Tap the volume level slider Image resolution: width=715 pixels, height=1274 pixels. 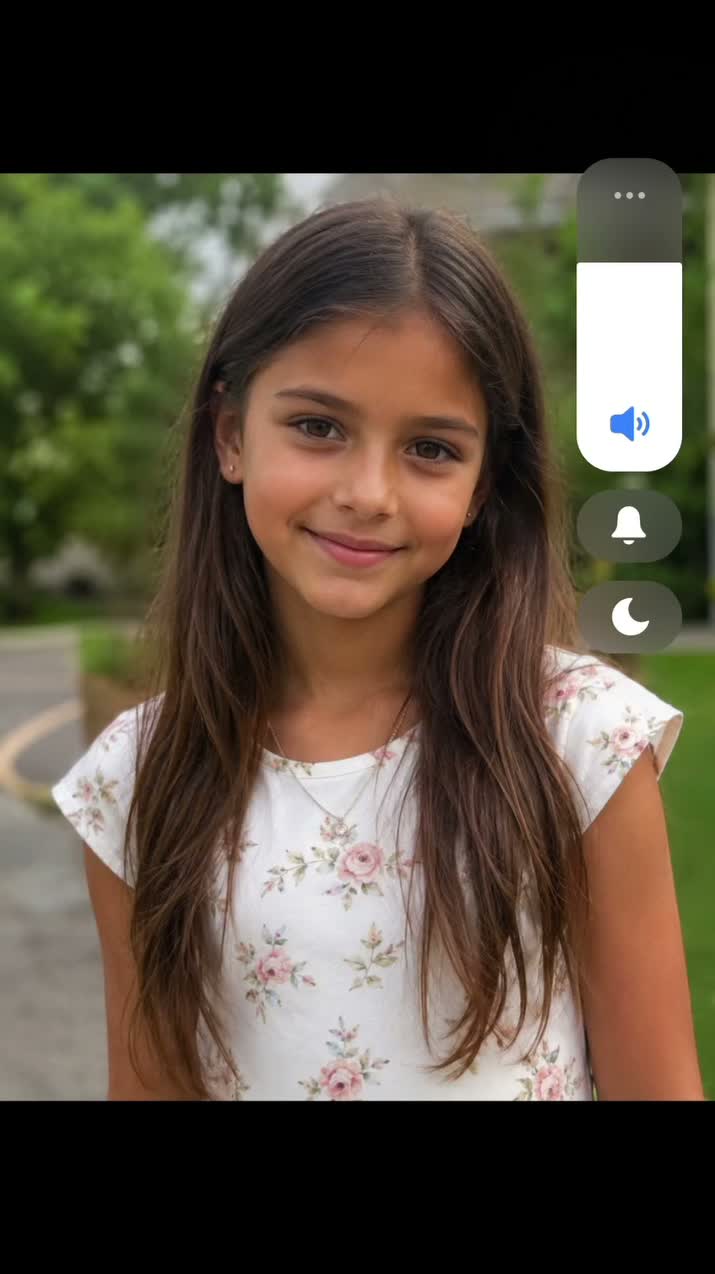click(629, 315)
